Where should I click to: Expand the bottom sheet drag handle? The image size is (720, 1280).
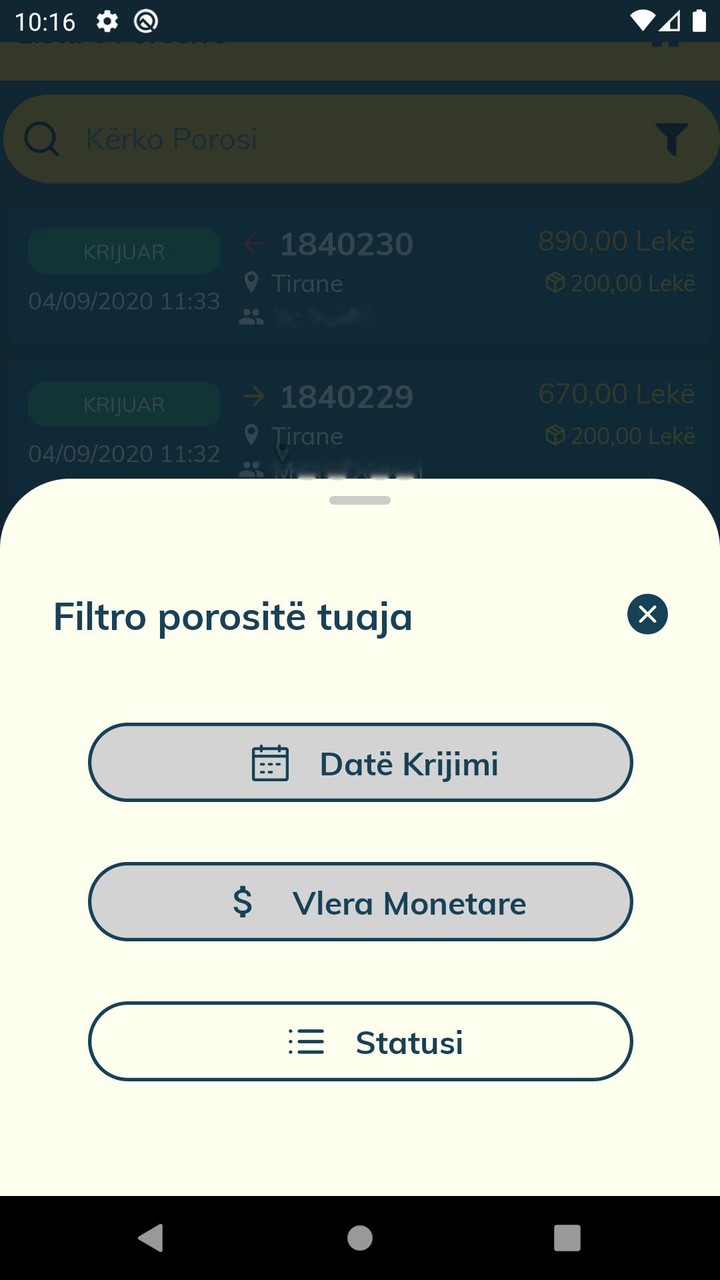(359, 500)
